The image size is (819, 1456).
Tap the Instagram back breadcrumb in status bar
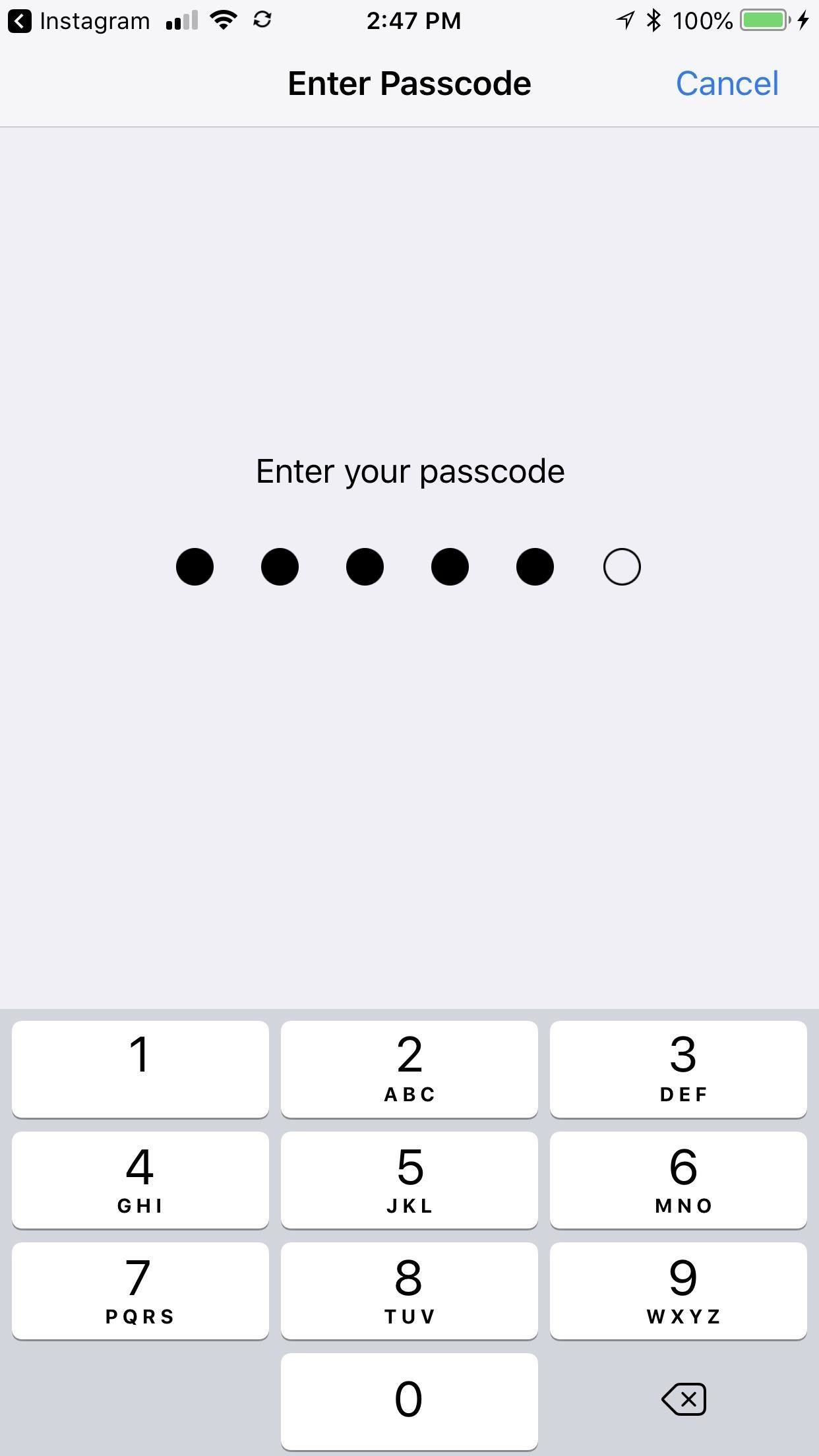(79, 20)
